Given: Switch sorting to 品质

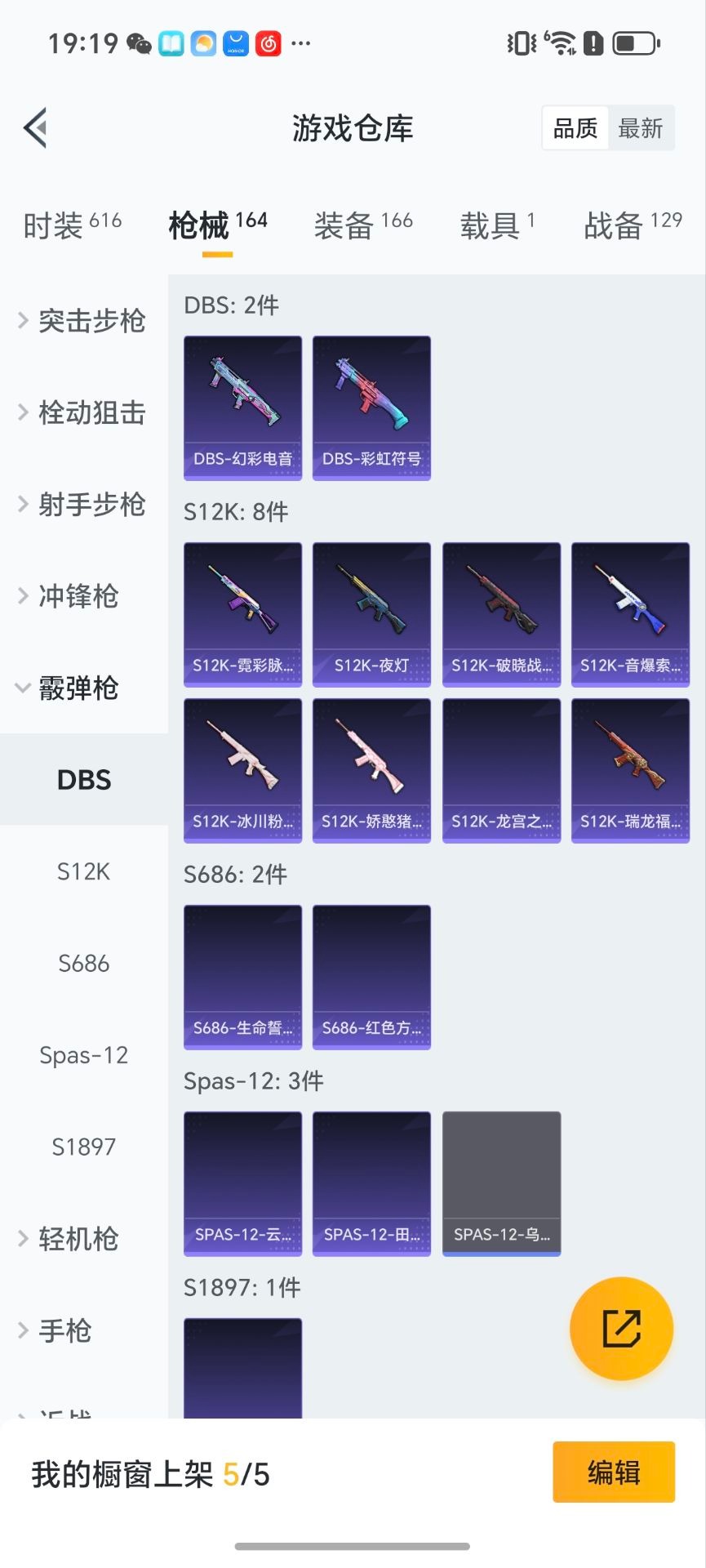Looking at the screenshot, I should pyautogui.click(x=575, y=127).
